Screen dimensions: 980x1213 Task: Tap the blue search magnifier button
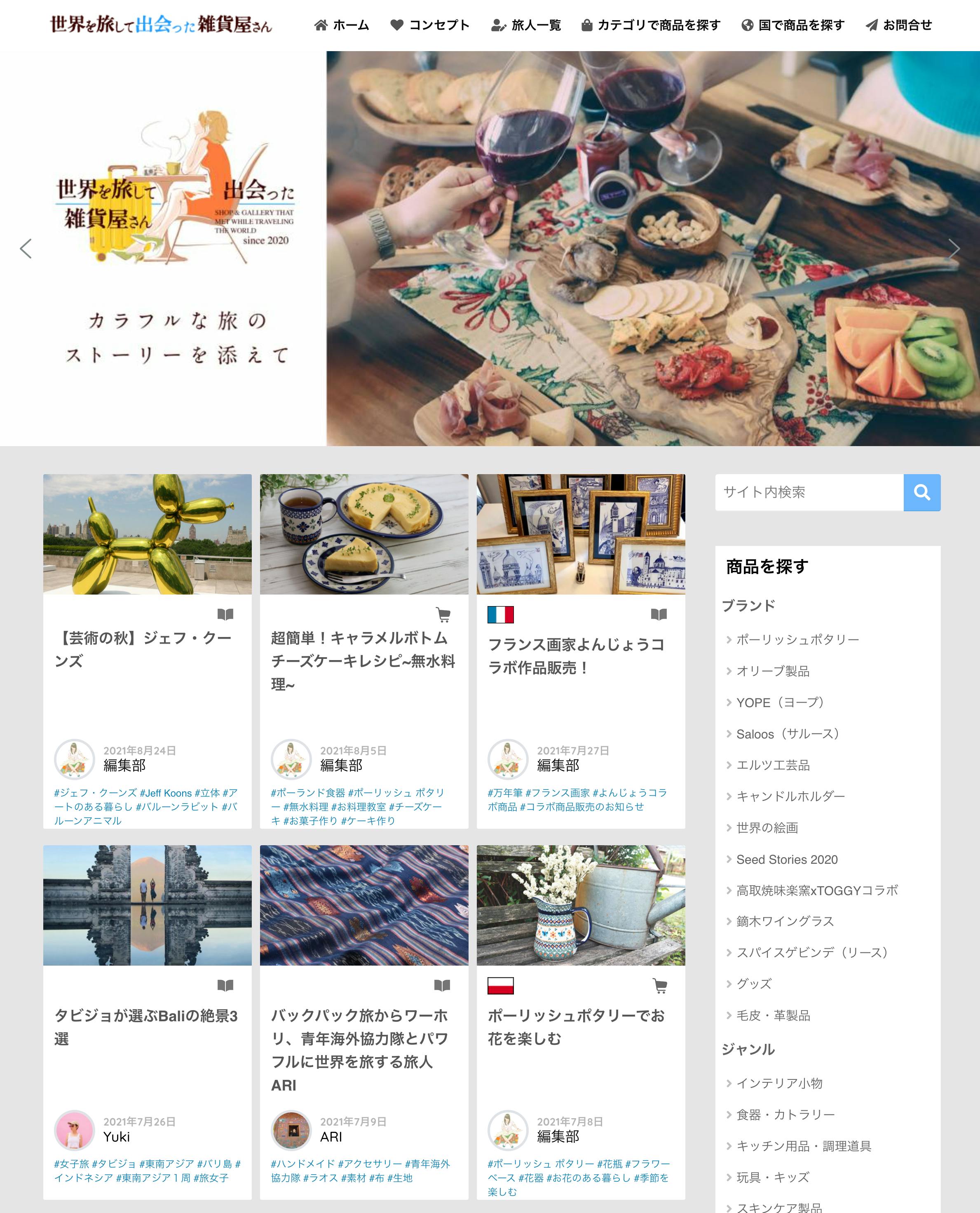tap(922, 492)
